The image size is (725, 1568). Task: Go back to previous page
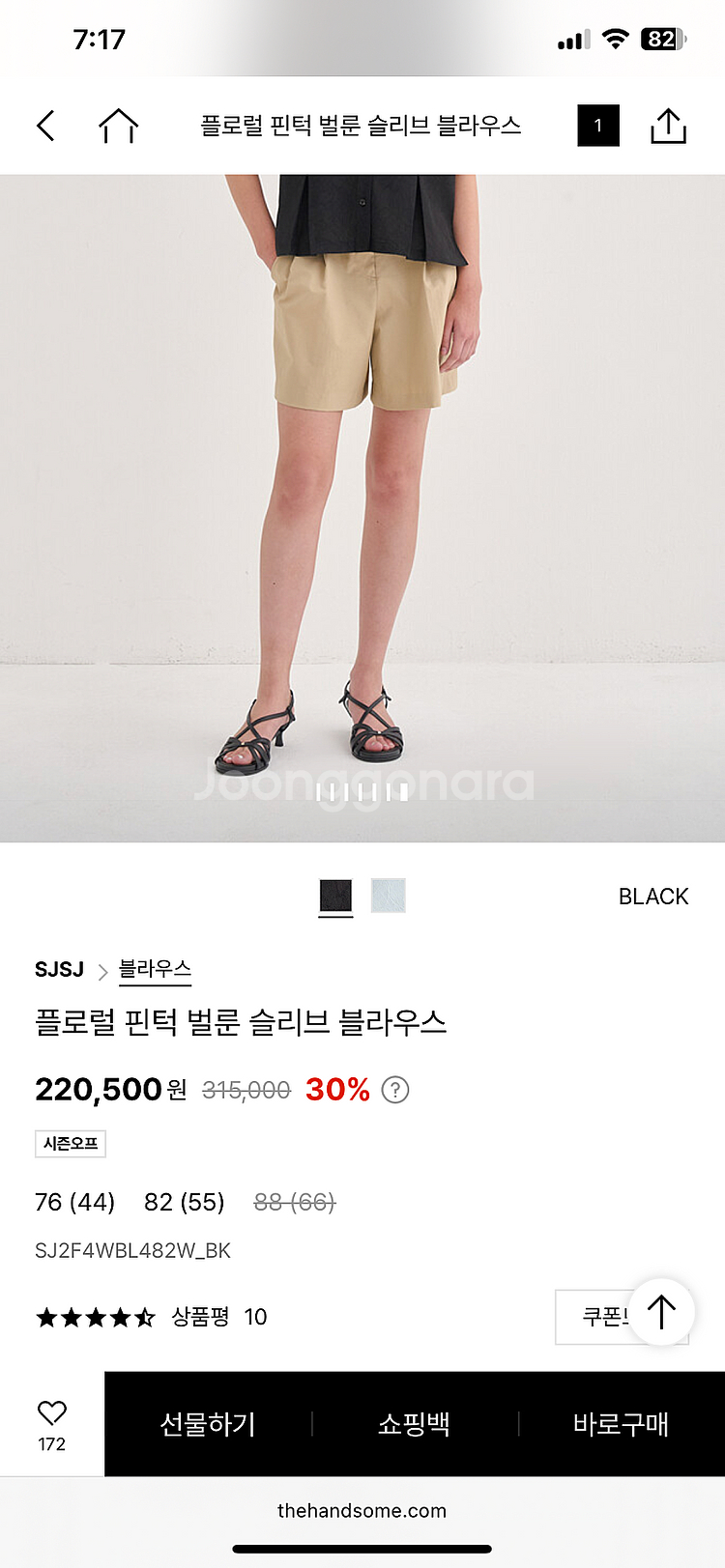(45, 126)
